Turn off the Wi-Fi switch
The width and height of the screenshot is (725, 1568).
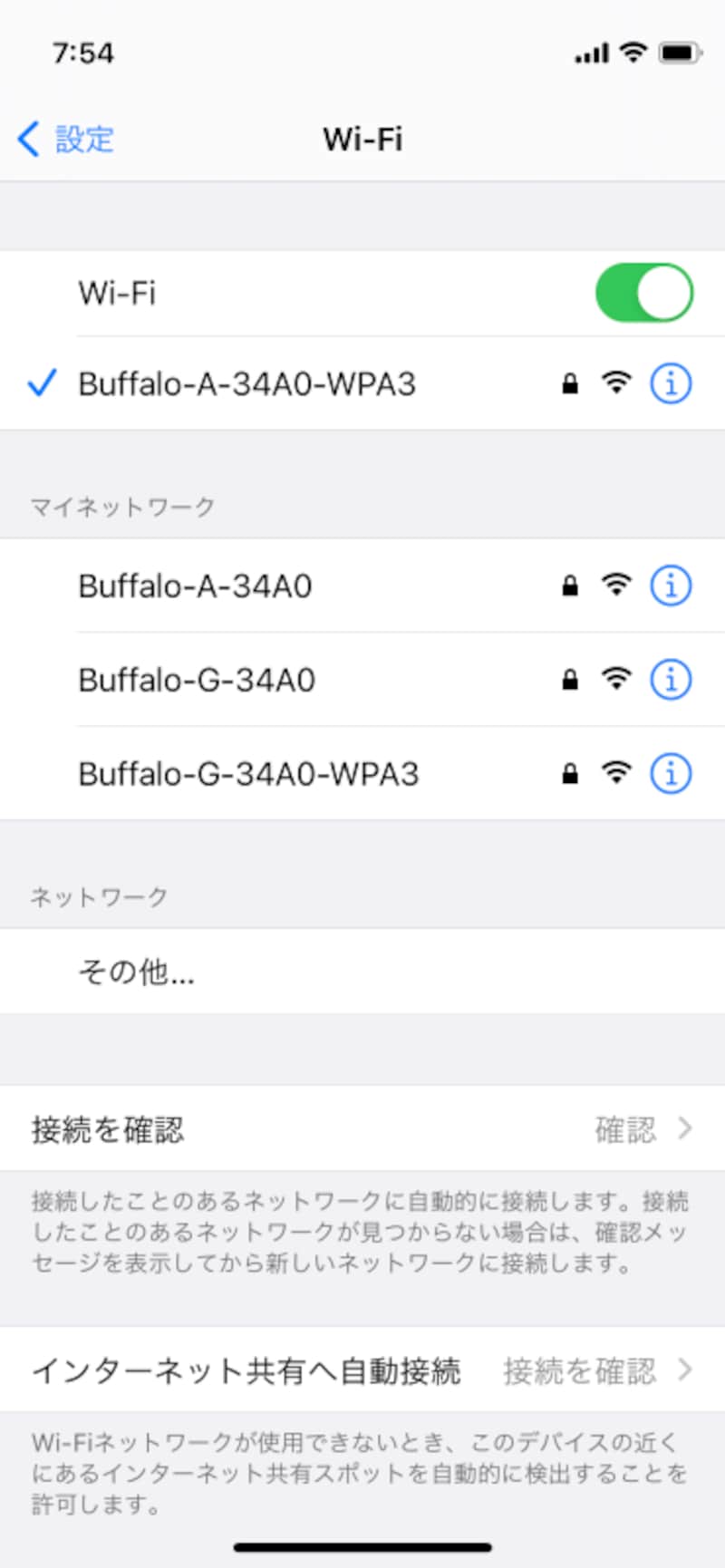point(643,293)
